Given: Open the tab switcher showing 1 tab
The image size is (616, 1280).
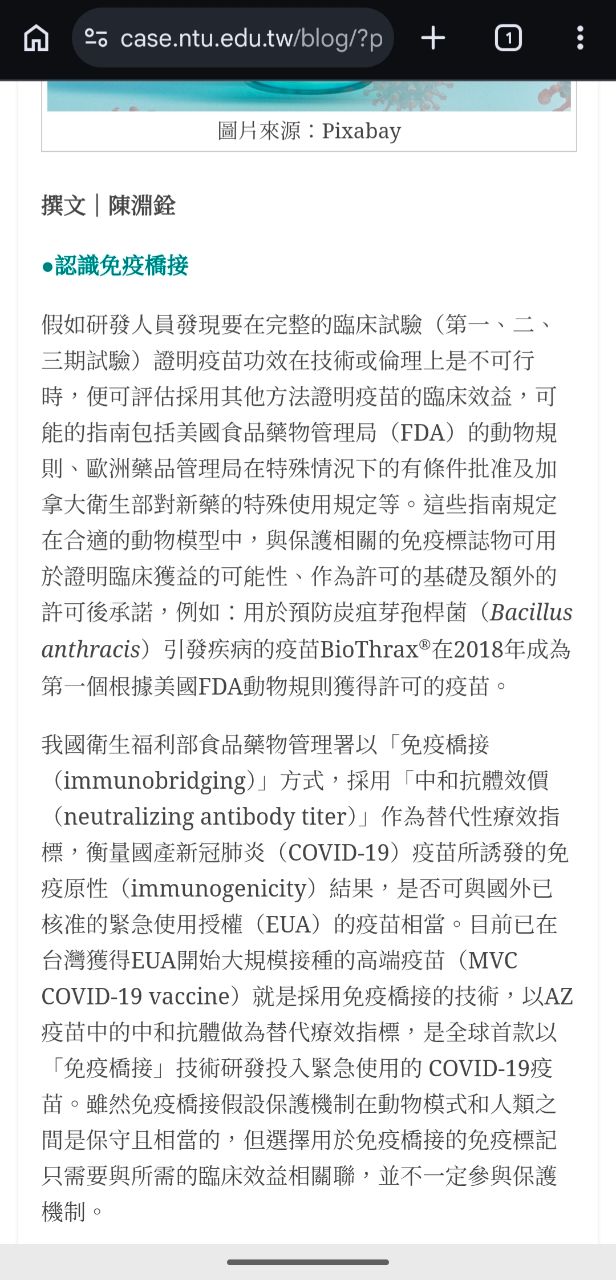Looking at the screenshot, I should click(508, 38).
